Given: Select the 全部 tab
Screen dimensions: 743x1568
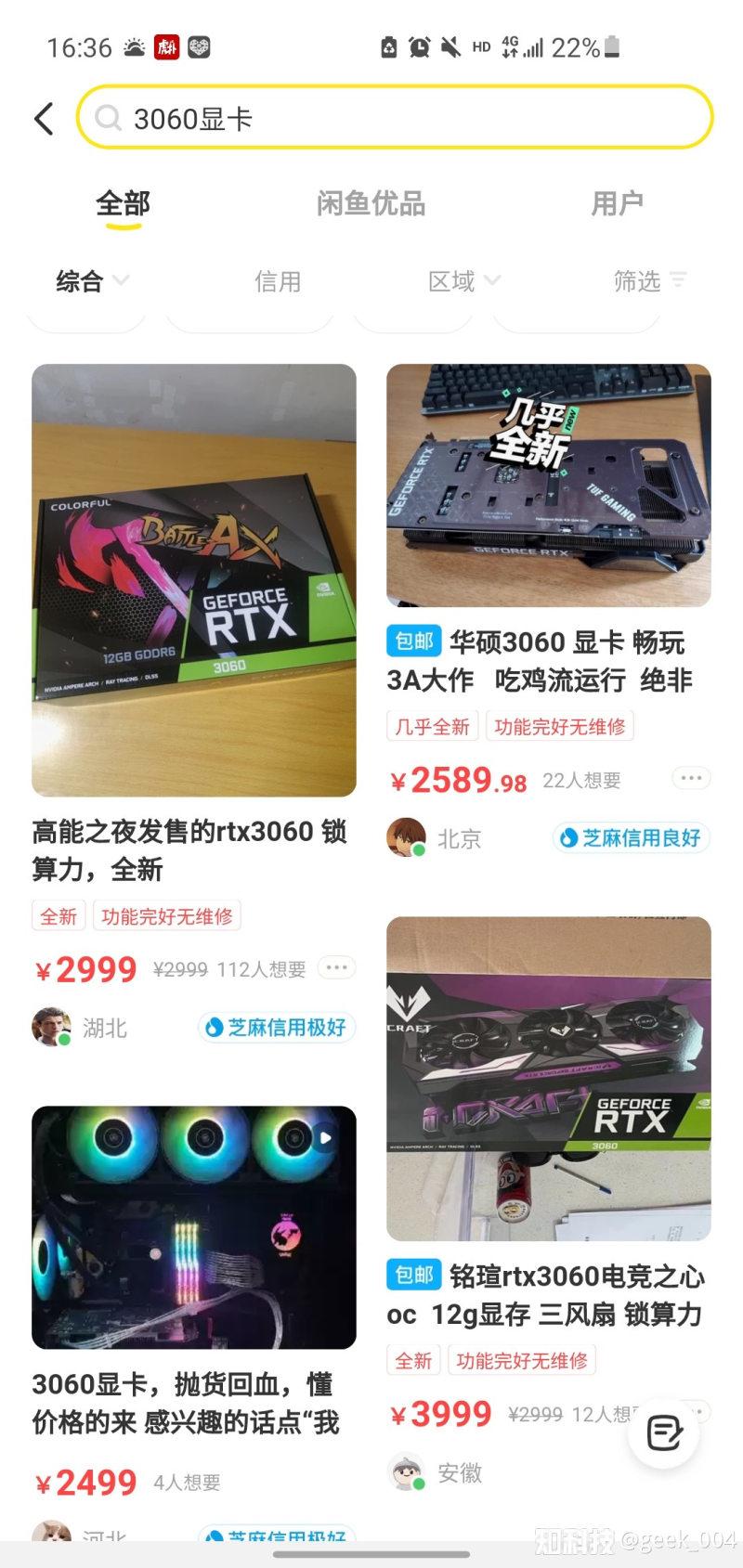Looking at the screenshot, I should coord(123,203).
